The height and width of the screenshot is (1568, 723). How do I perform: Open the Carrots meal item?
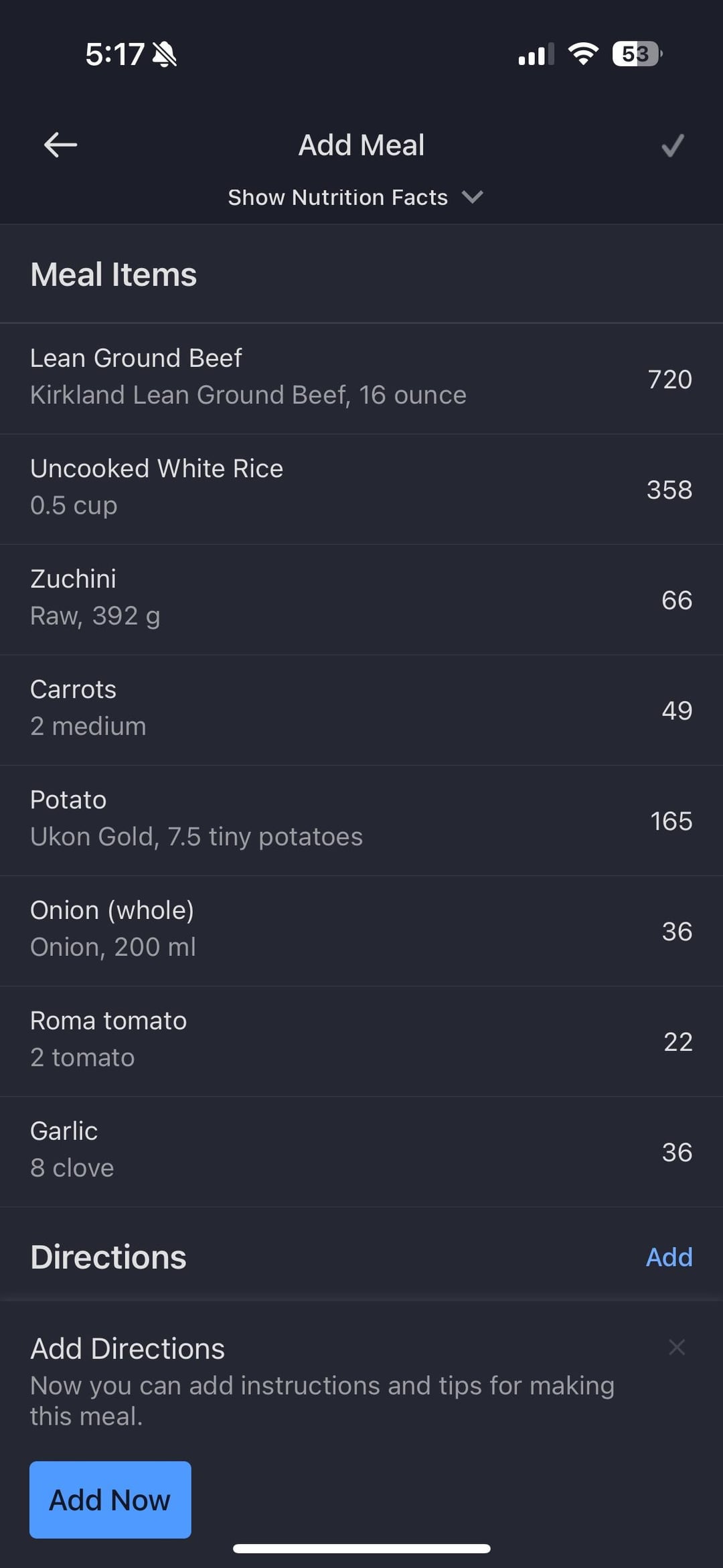click(361, 710)
